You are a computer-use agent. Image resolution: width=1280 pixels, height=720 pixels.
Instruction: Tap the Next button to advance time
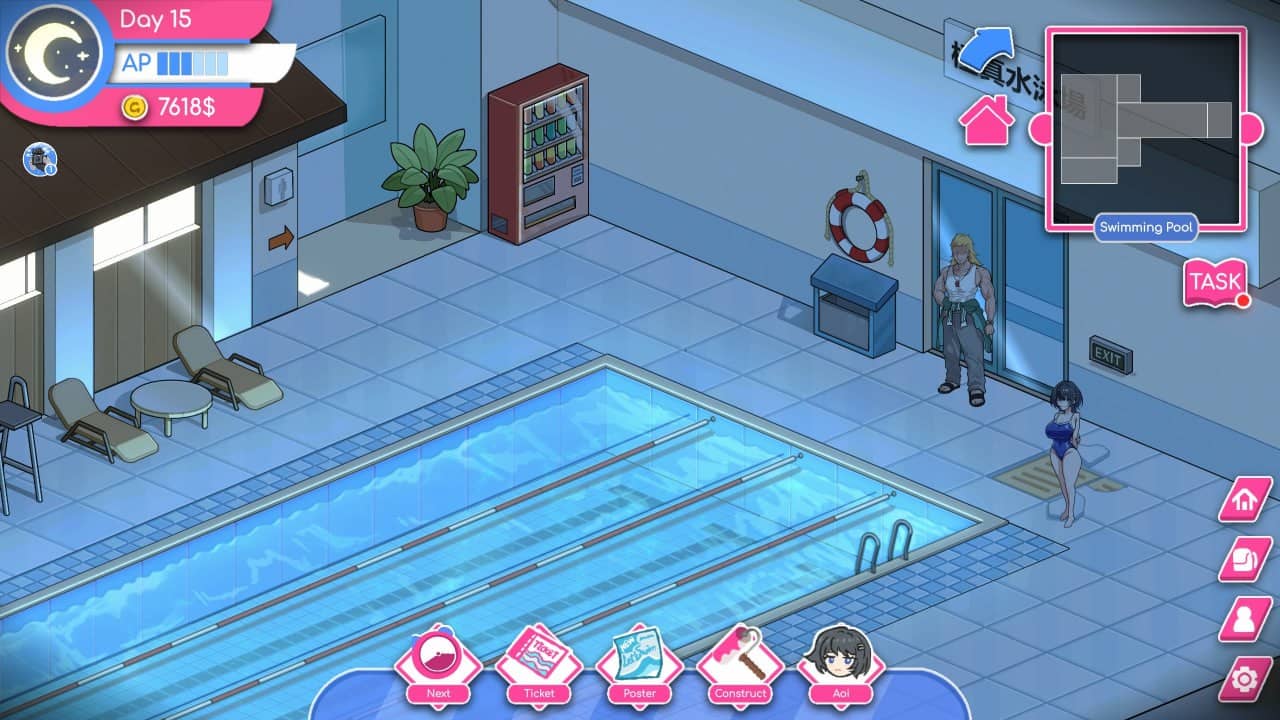438,665
